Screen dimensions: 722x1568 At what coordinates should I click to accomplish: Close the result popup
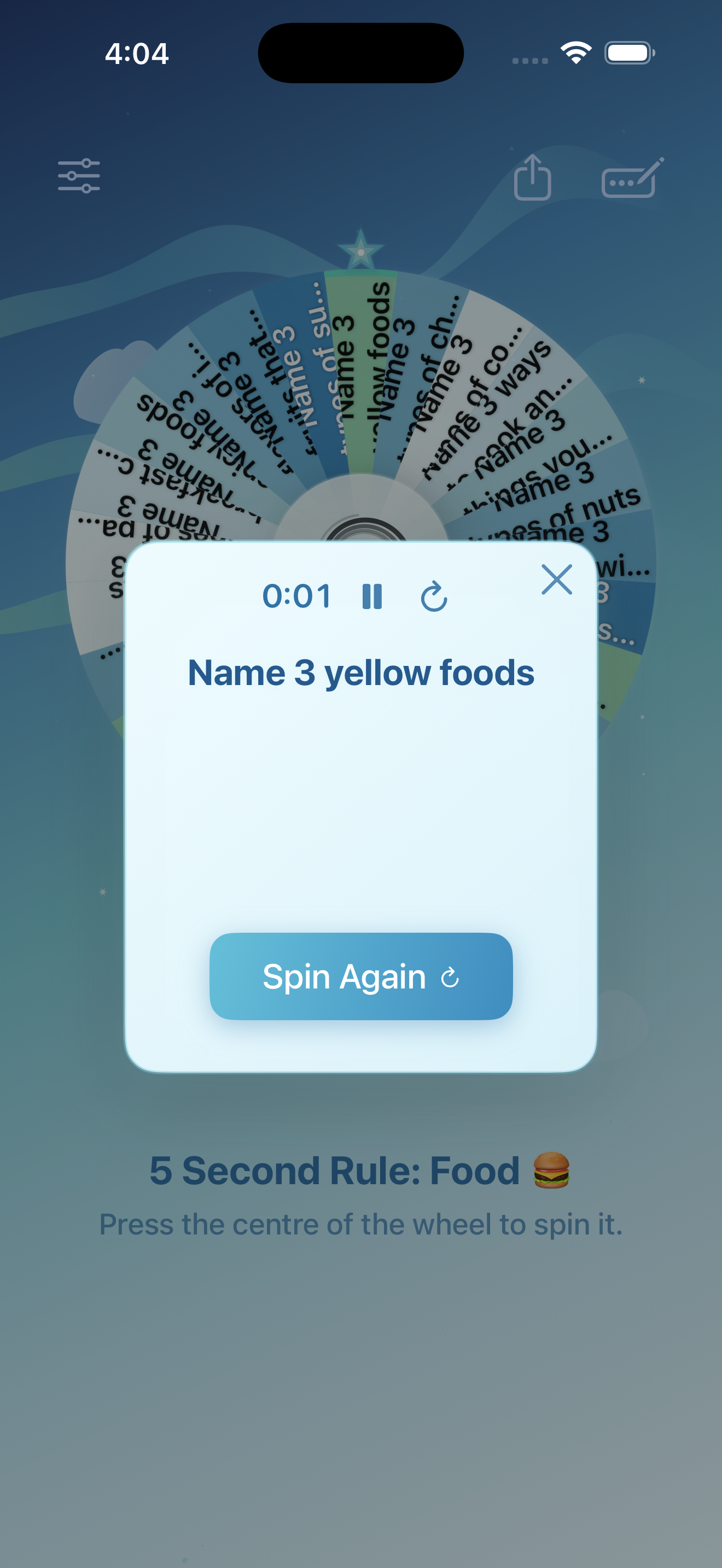(556, 580)
